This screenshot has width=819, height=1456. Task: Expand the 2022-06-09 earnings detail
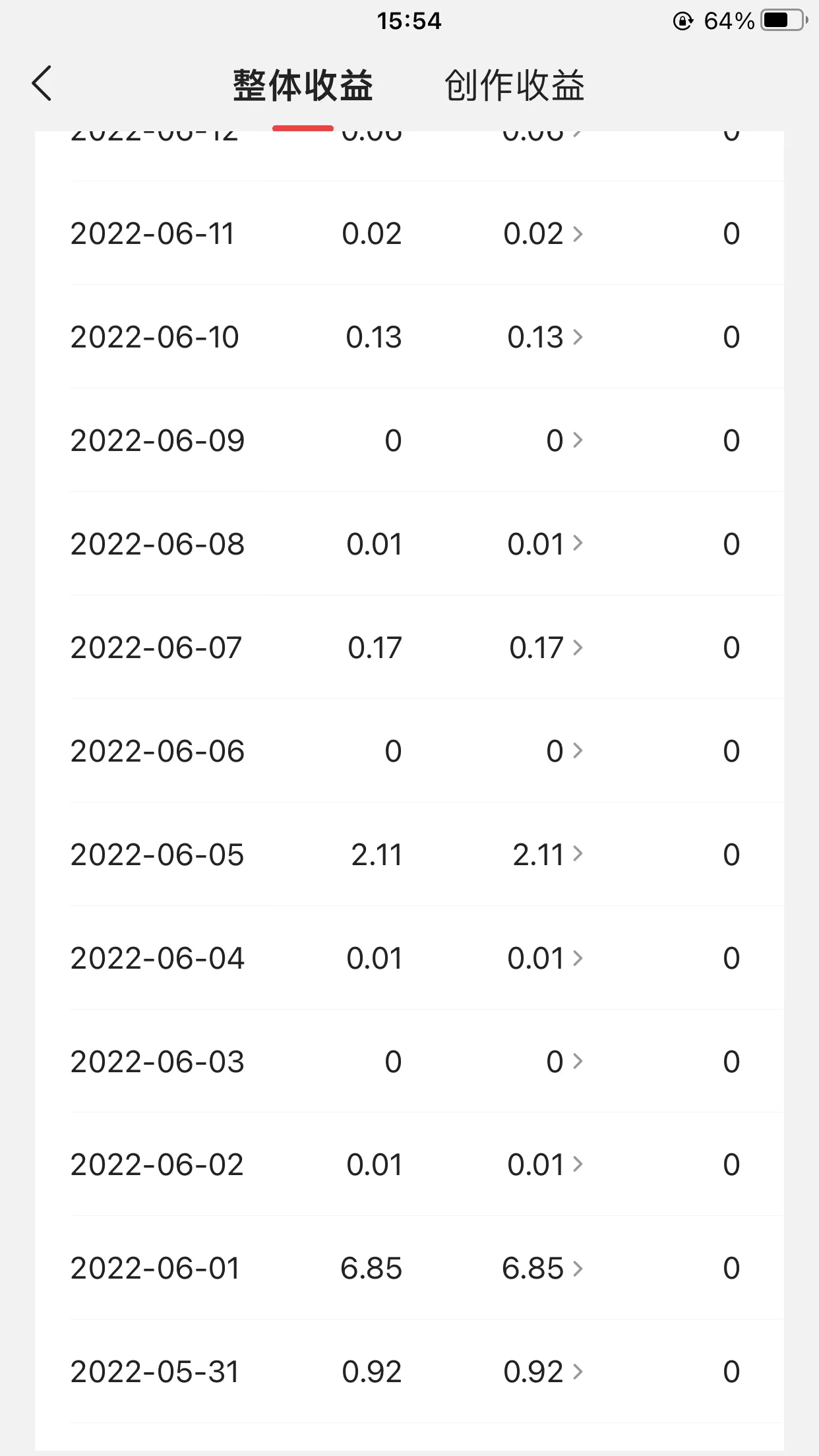pyautogui.click(x=564, y=440)
